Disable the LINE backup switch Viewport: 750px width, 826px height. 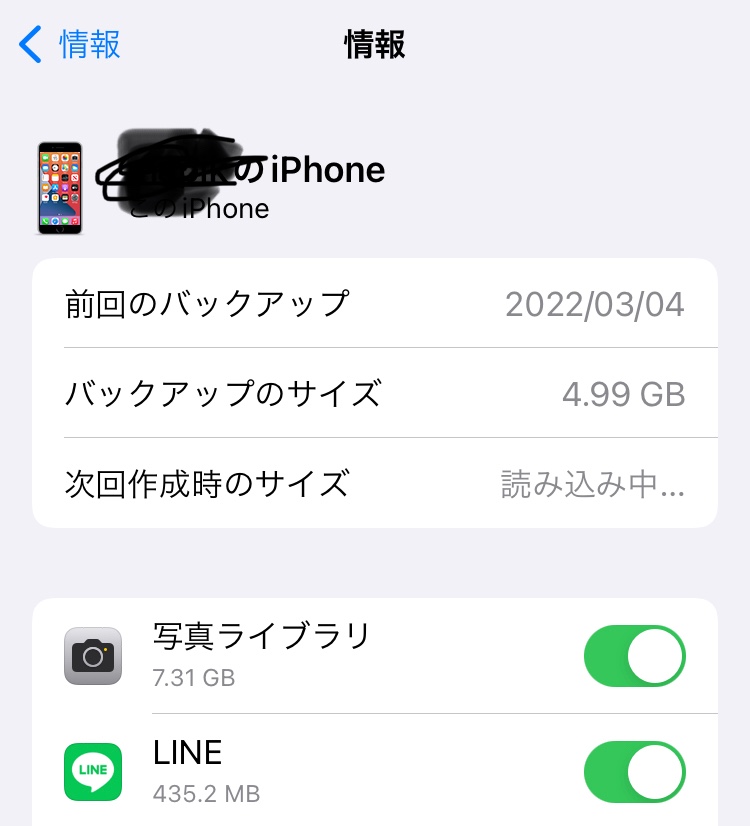click(634, 772)
